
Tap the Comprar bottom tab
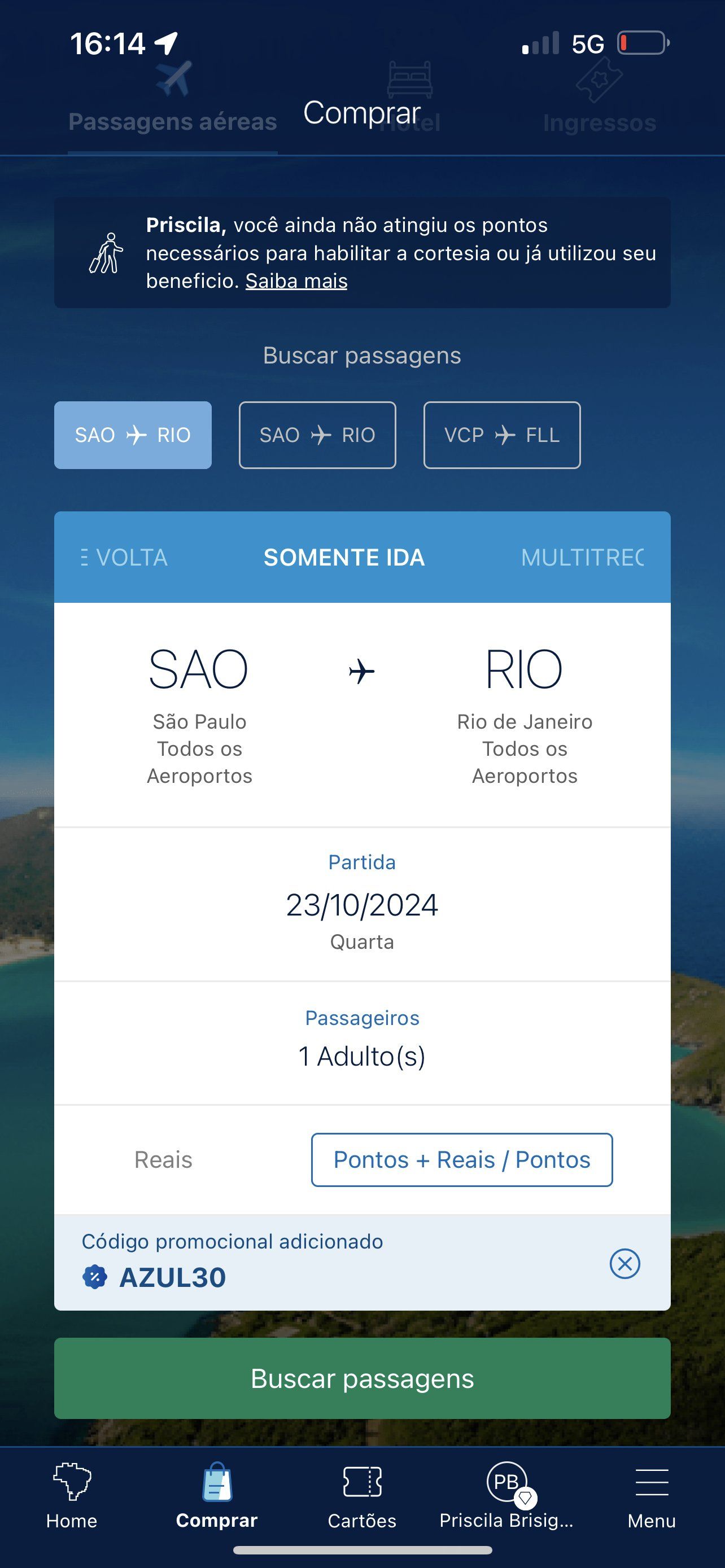(217, 1496)
